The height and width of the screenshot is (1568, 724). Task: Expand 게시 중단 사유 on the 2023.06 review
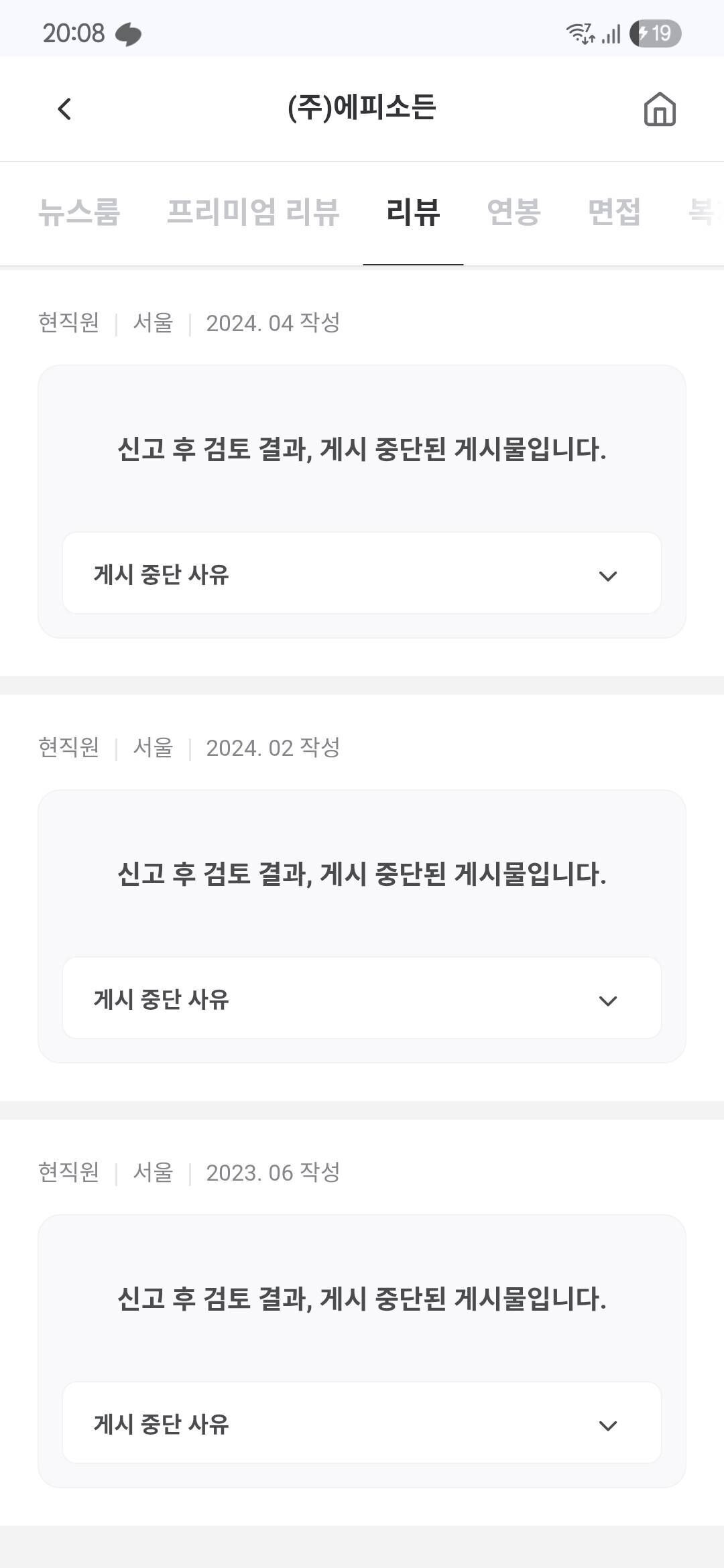tap(361, 1423)
